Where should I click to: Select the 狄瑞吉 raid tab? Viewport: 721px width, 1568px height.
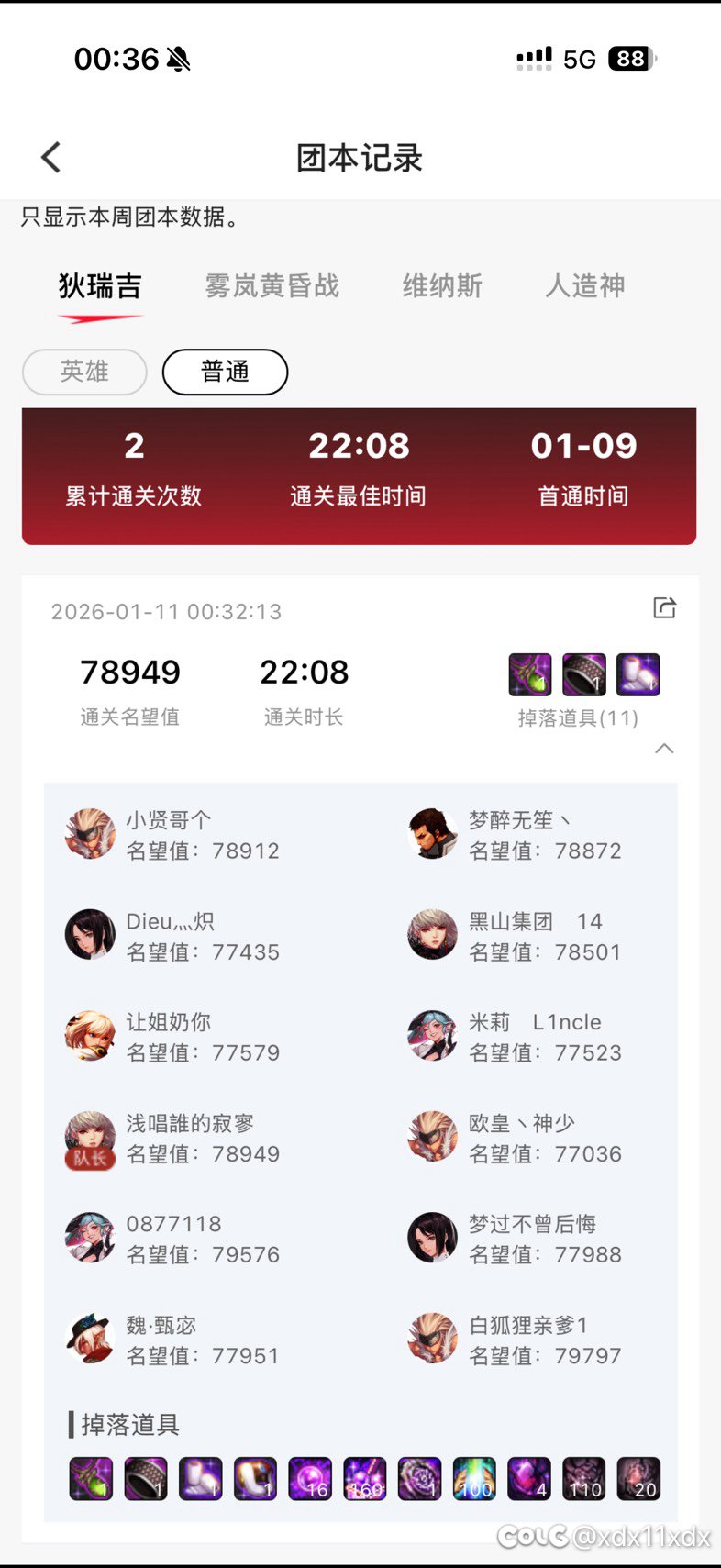(x=100, y=286)
